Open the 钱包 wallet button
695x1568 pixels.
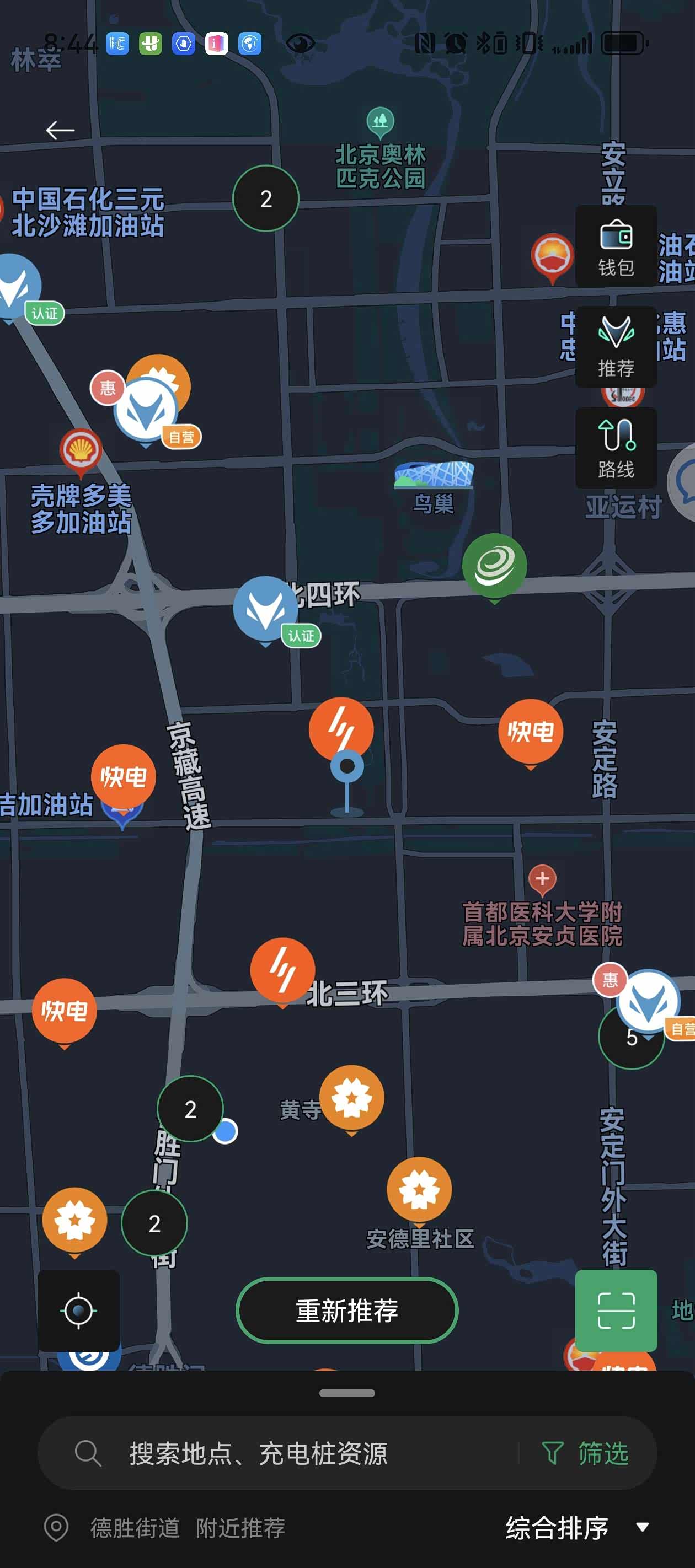tap(616, 246)
